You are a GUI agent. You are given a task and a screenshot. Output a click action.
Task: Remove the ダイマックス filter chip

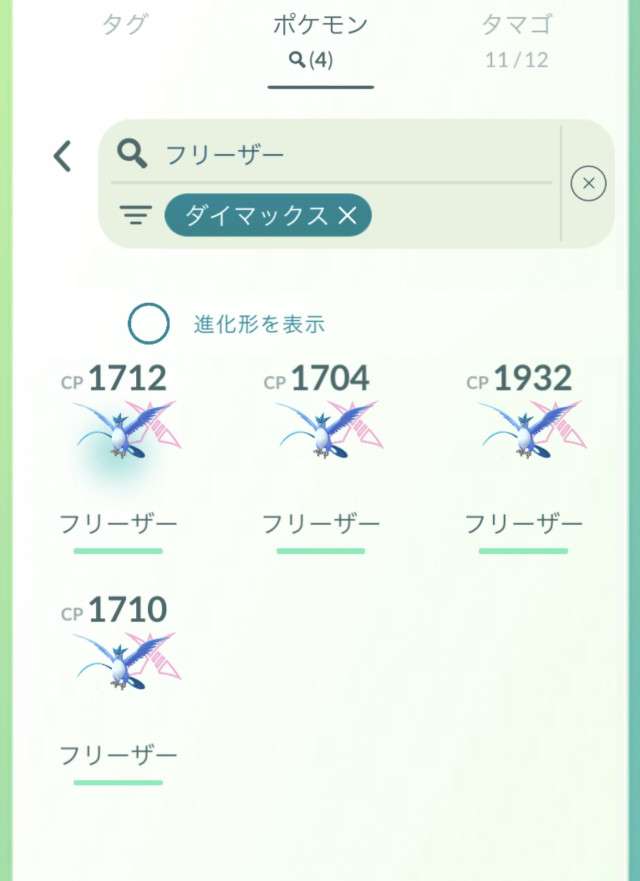(348, 215)
